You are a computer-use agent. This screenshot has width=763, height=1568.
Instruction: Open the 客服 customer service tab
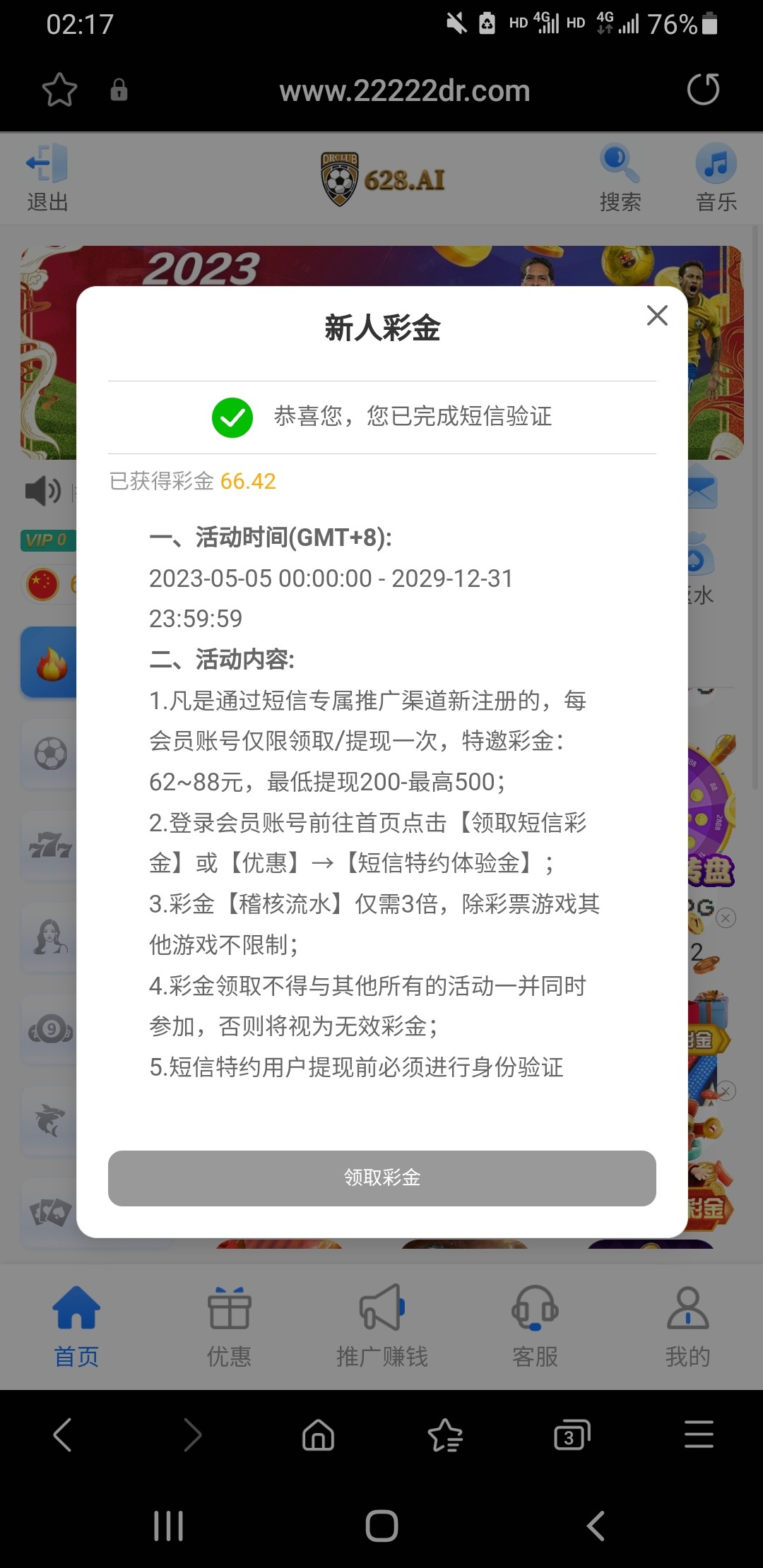[x=535, y=1326]
